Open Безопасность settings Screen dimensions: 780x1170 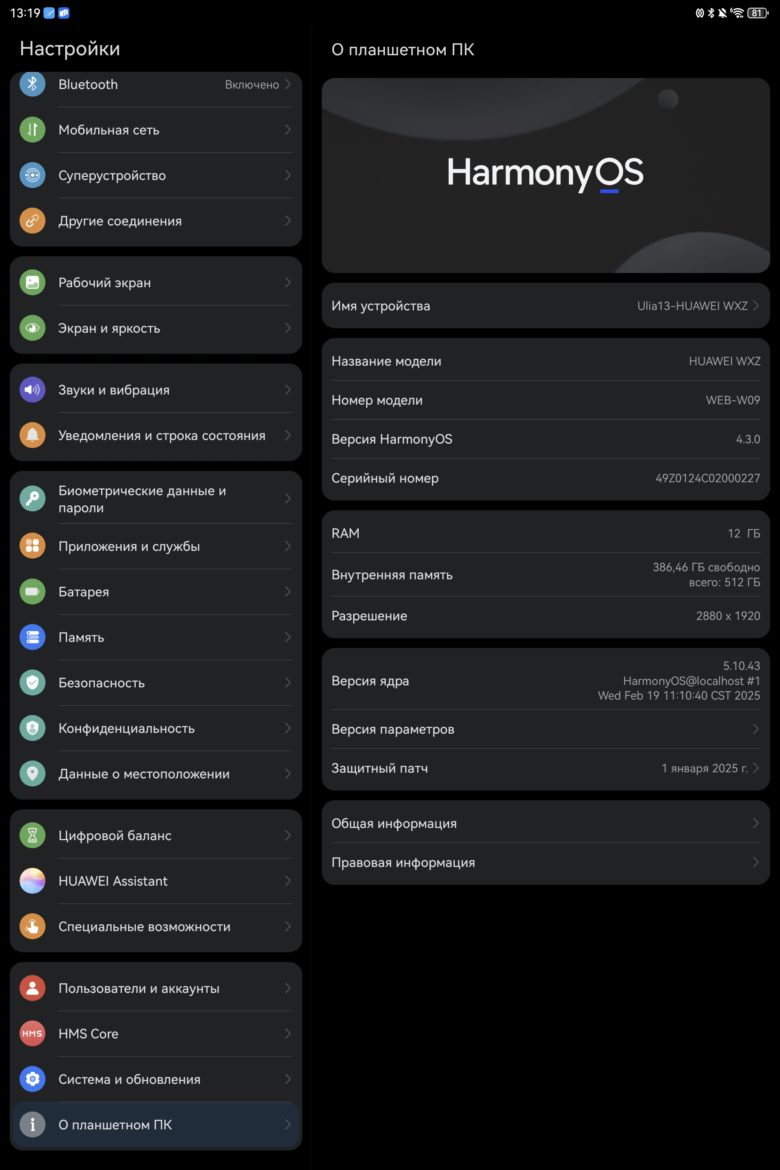[155, 683]
